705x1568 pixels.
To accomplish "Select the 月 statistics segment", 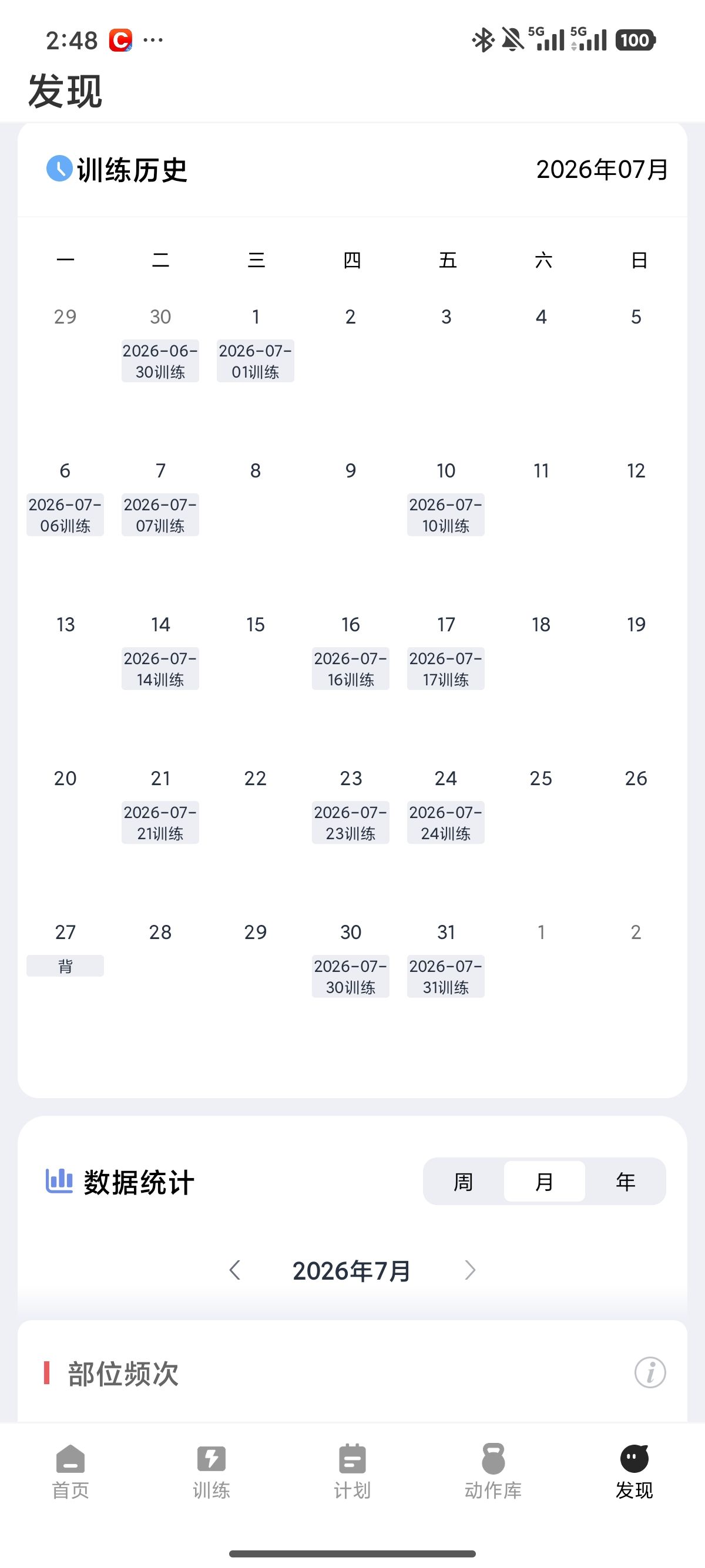I will [544, 1182].
